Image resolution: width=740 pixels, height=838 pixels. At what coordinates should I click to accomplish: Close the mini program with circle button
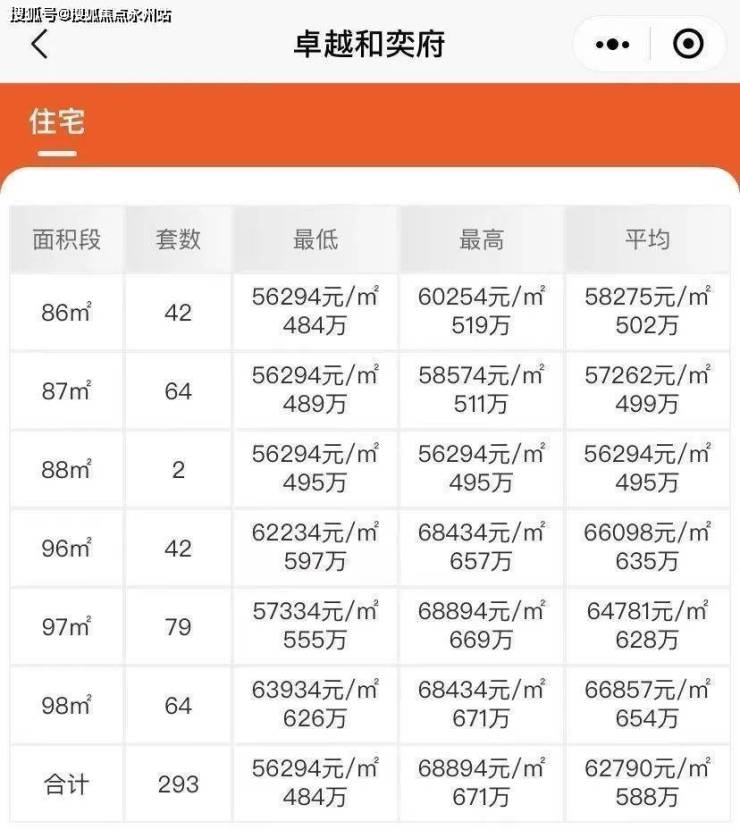coord(688,45)
